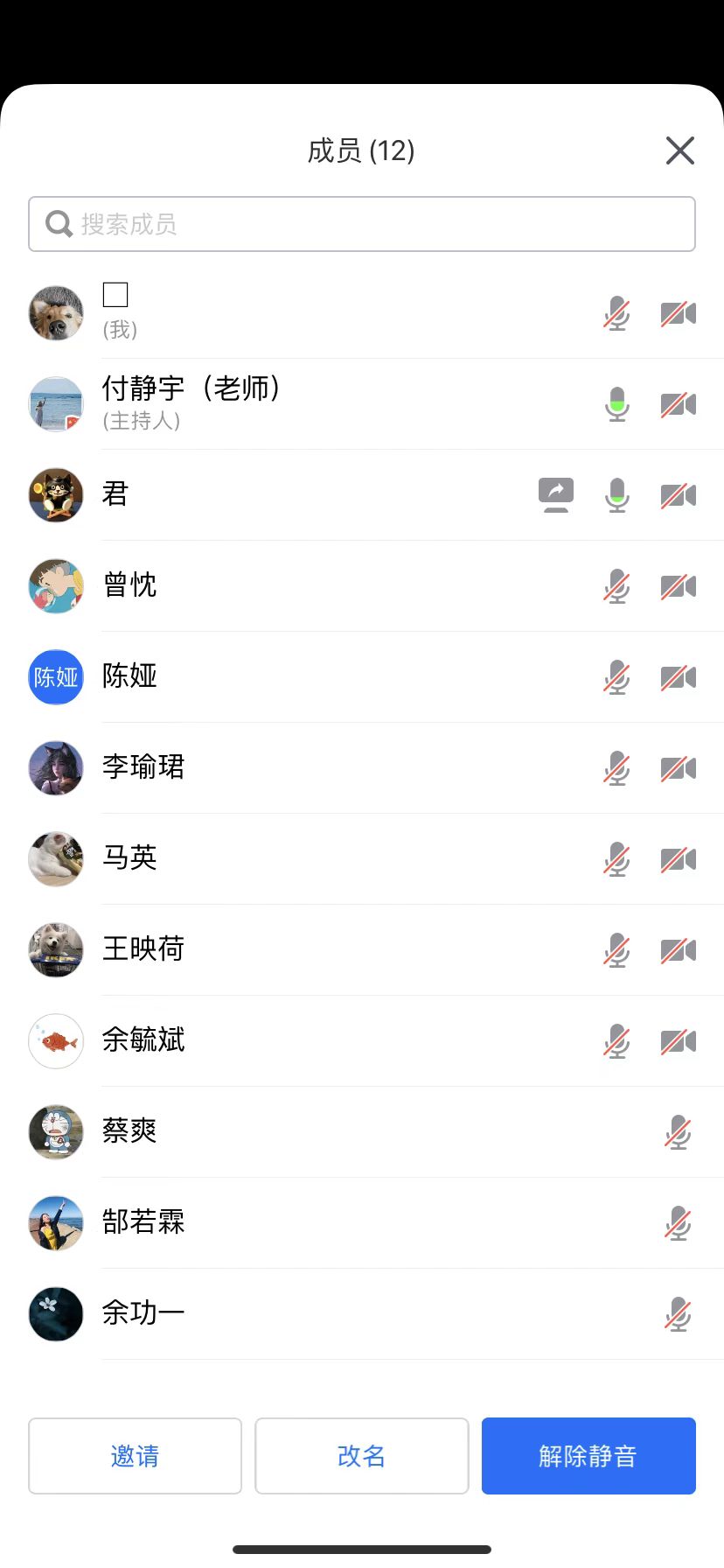Tap the 解除静音 button
724x1568 pixels.
coord(588,1456)
